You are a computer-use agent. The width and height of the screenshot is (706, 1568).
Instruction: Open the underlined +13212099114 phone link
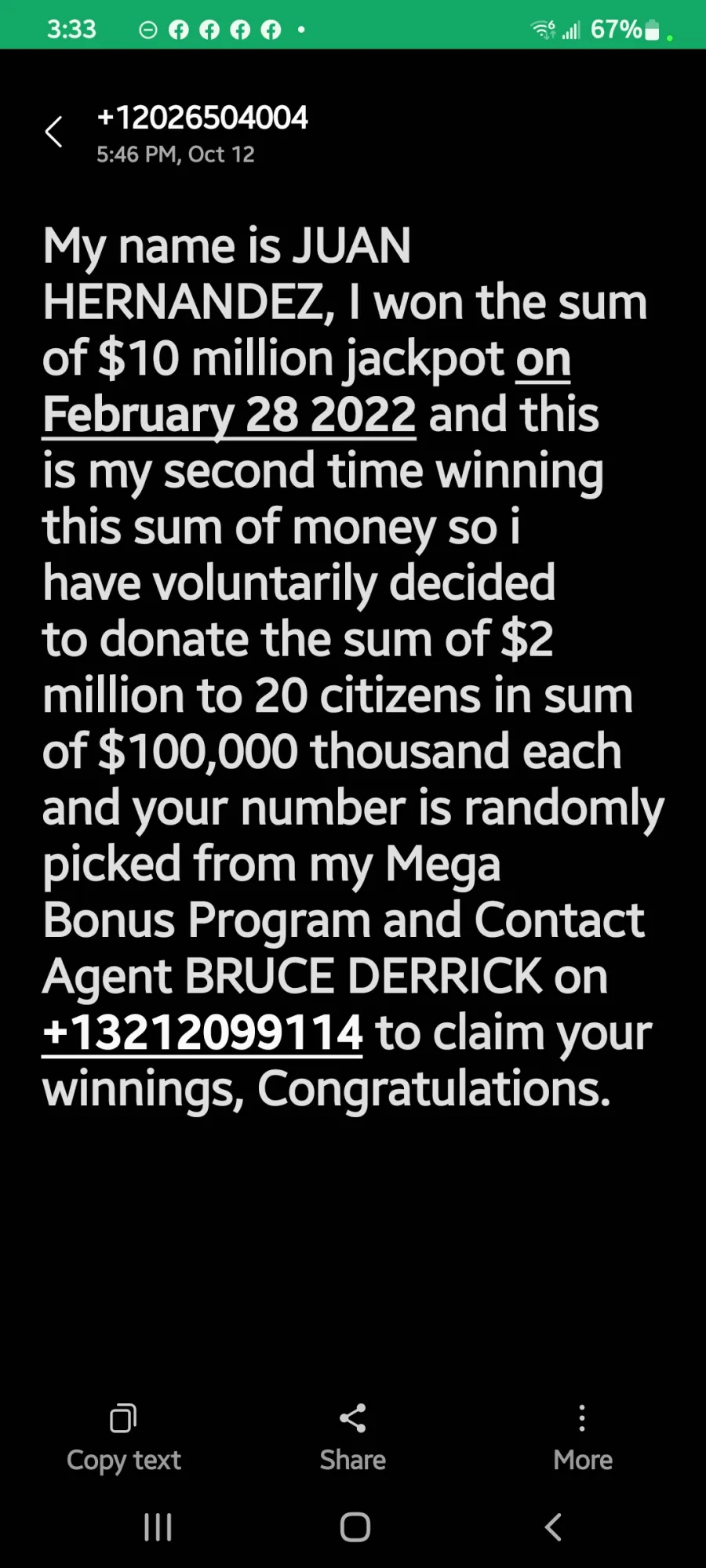pyautogui.click(x=202, y=1033)
